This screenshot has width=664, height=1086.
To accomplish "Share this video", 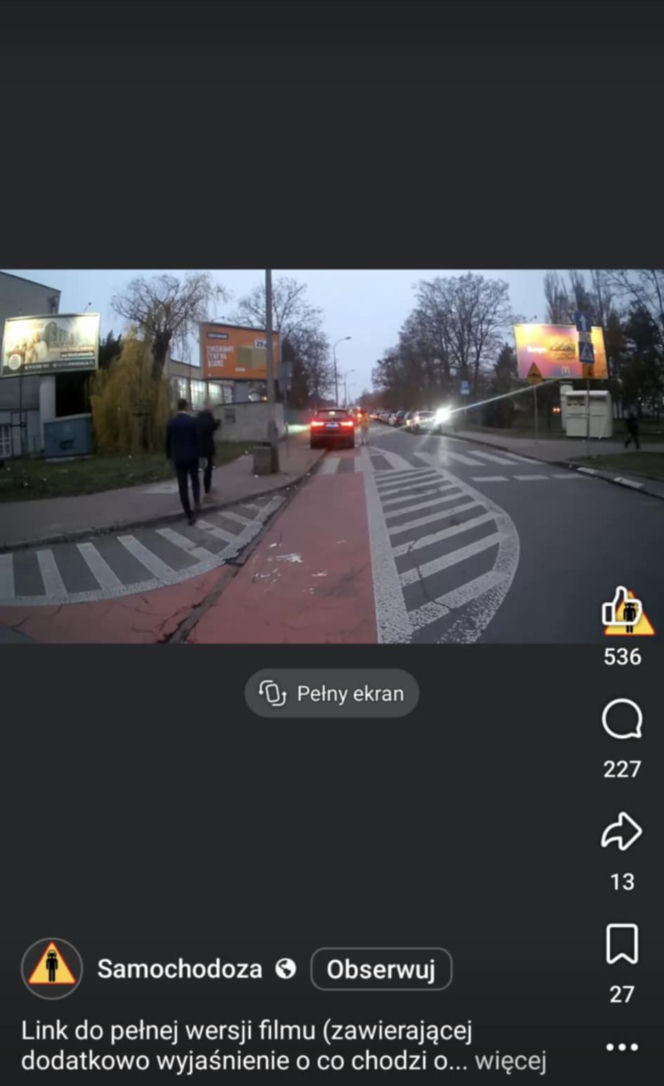I will (622, 831).
